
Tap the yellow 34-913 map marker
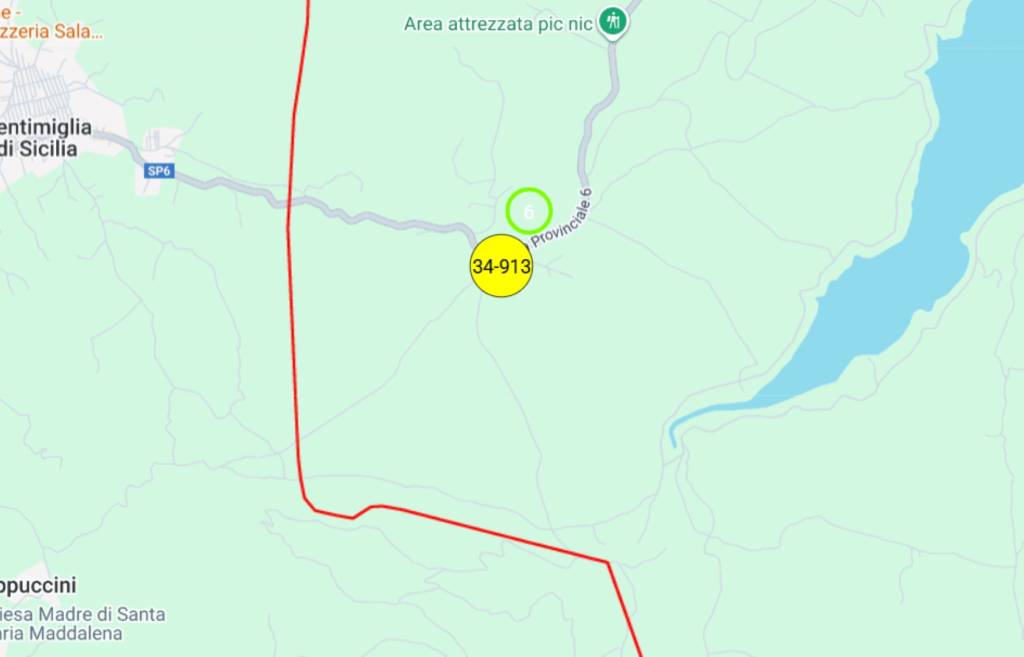click(x=501, y=266)
